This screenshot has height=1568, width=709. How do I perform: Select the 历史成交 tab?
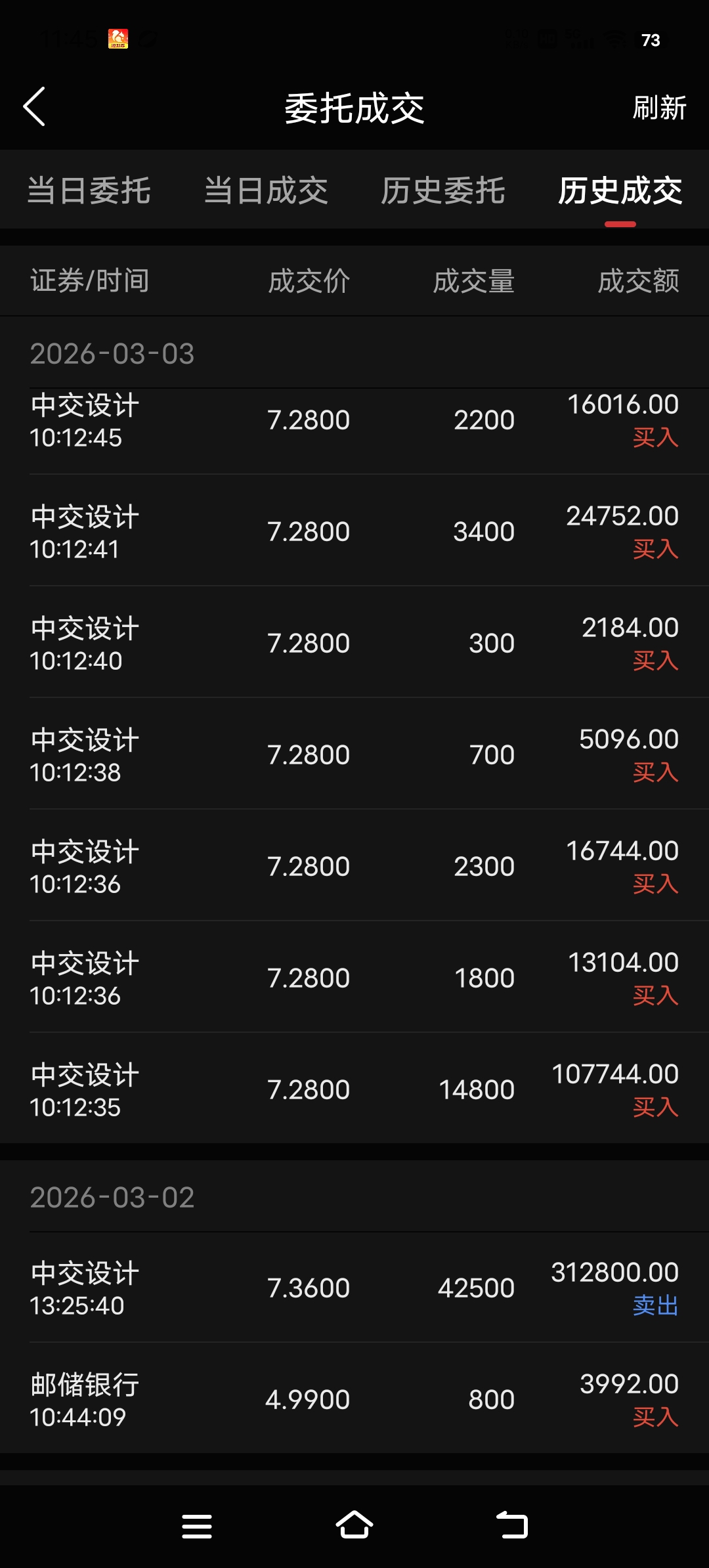click(620, 191)
